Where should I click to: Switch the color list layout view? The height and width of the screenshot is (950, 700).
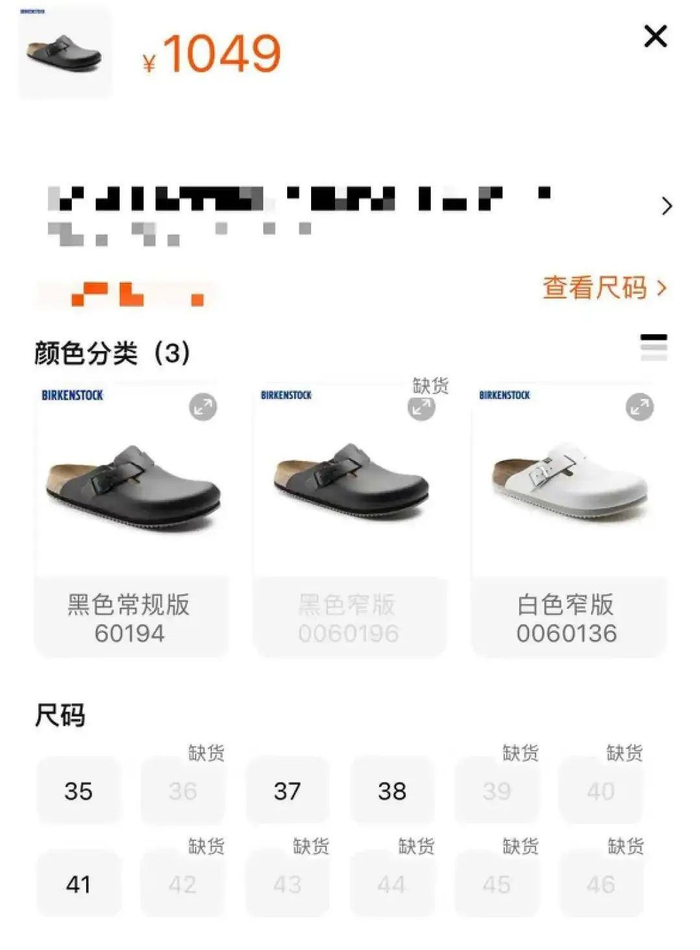653,348
